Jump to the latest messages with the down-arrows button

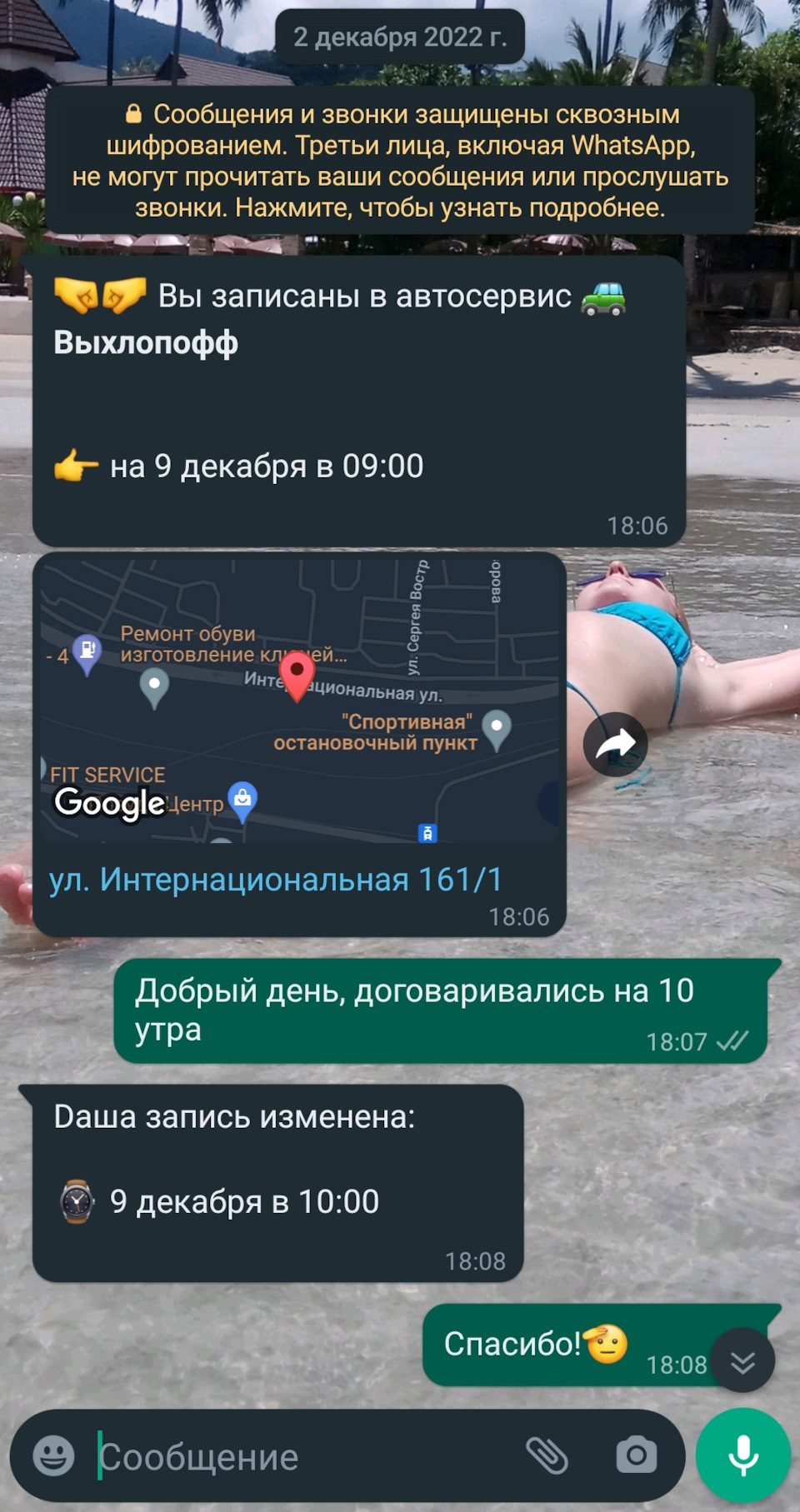(x=742, y=1360)
